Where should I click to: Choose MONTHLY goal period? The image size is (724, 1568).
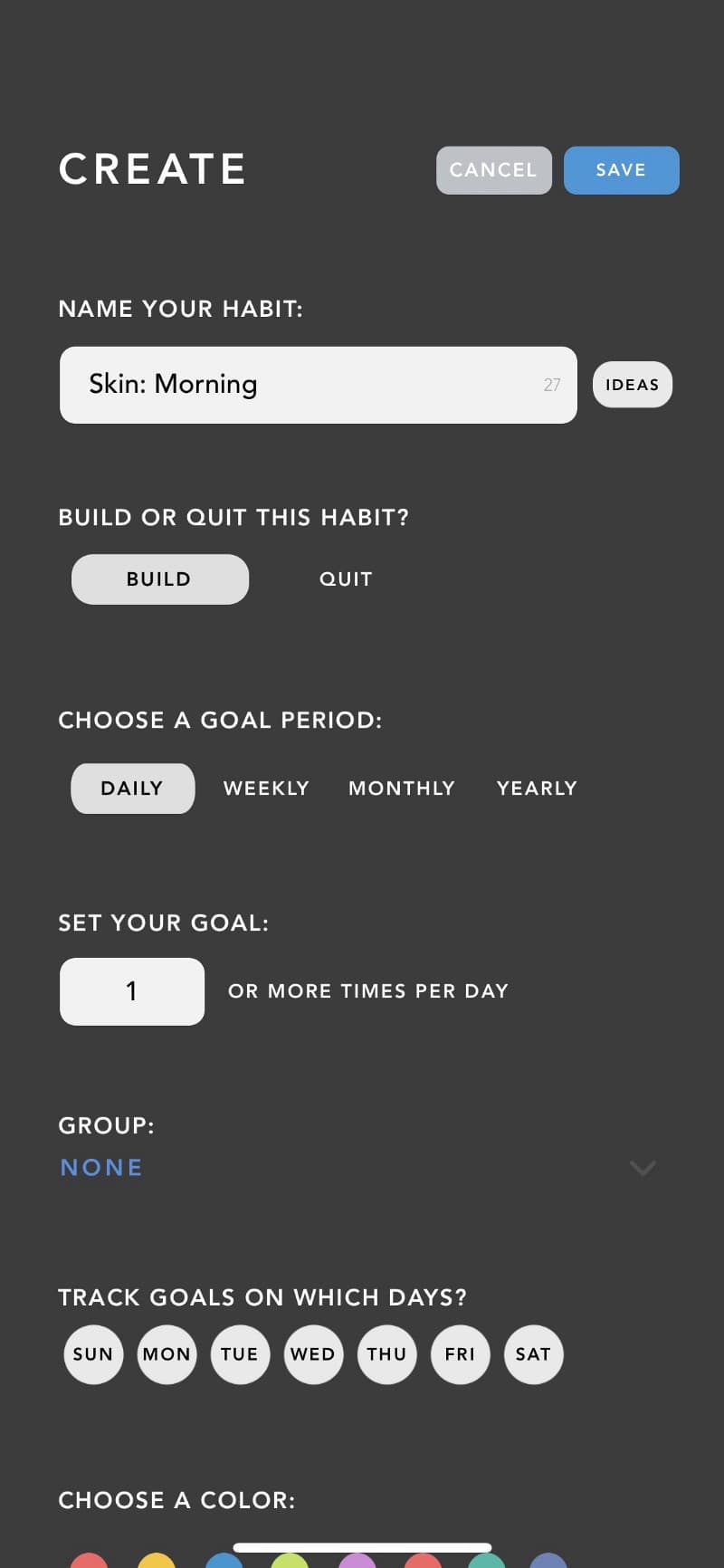402,789
